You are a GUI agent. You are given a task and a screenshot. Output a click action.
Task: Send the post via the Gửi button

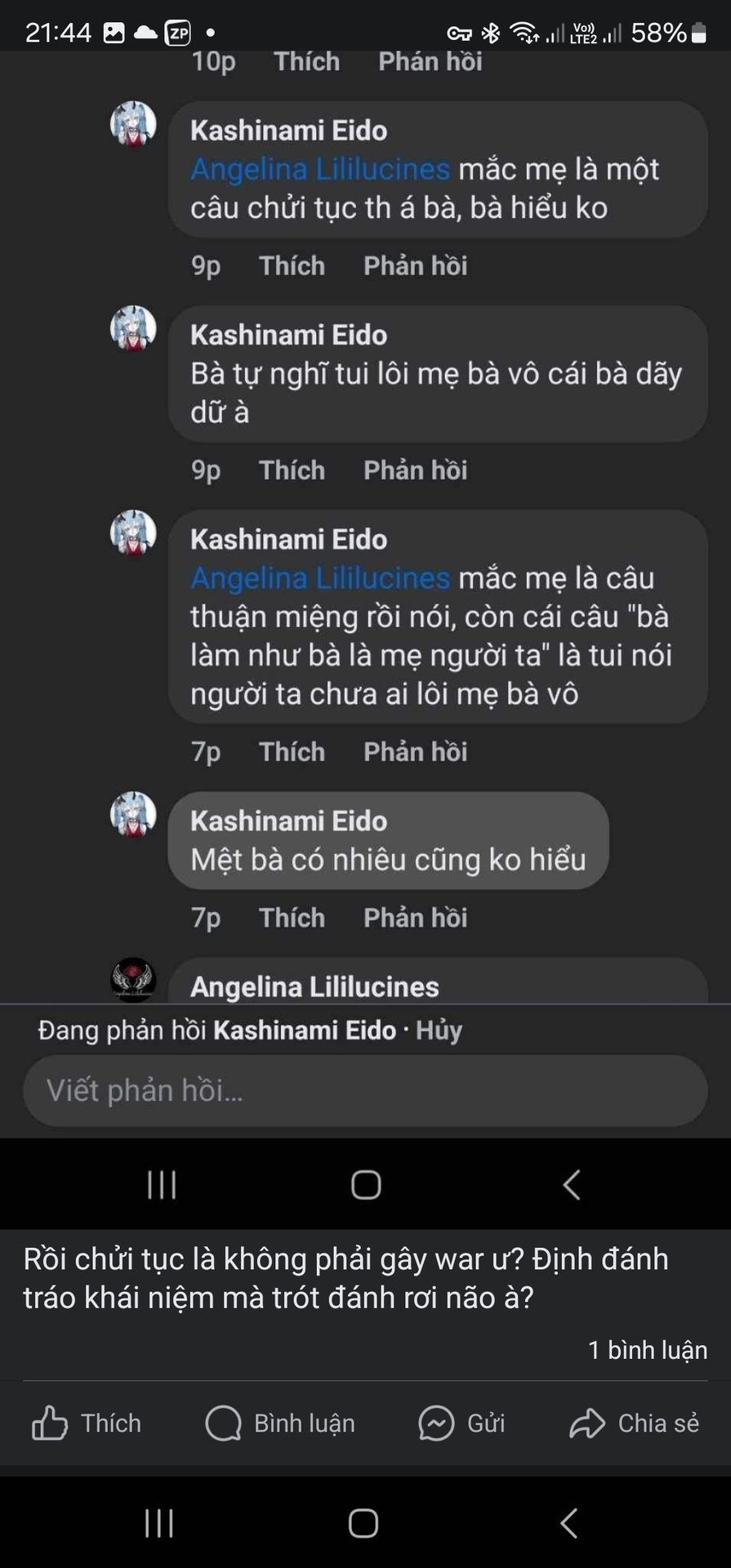coord(461,1423)
